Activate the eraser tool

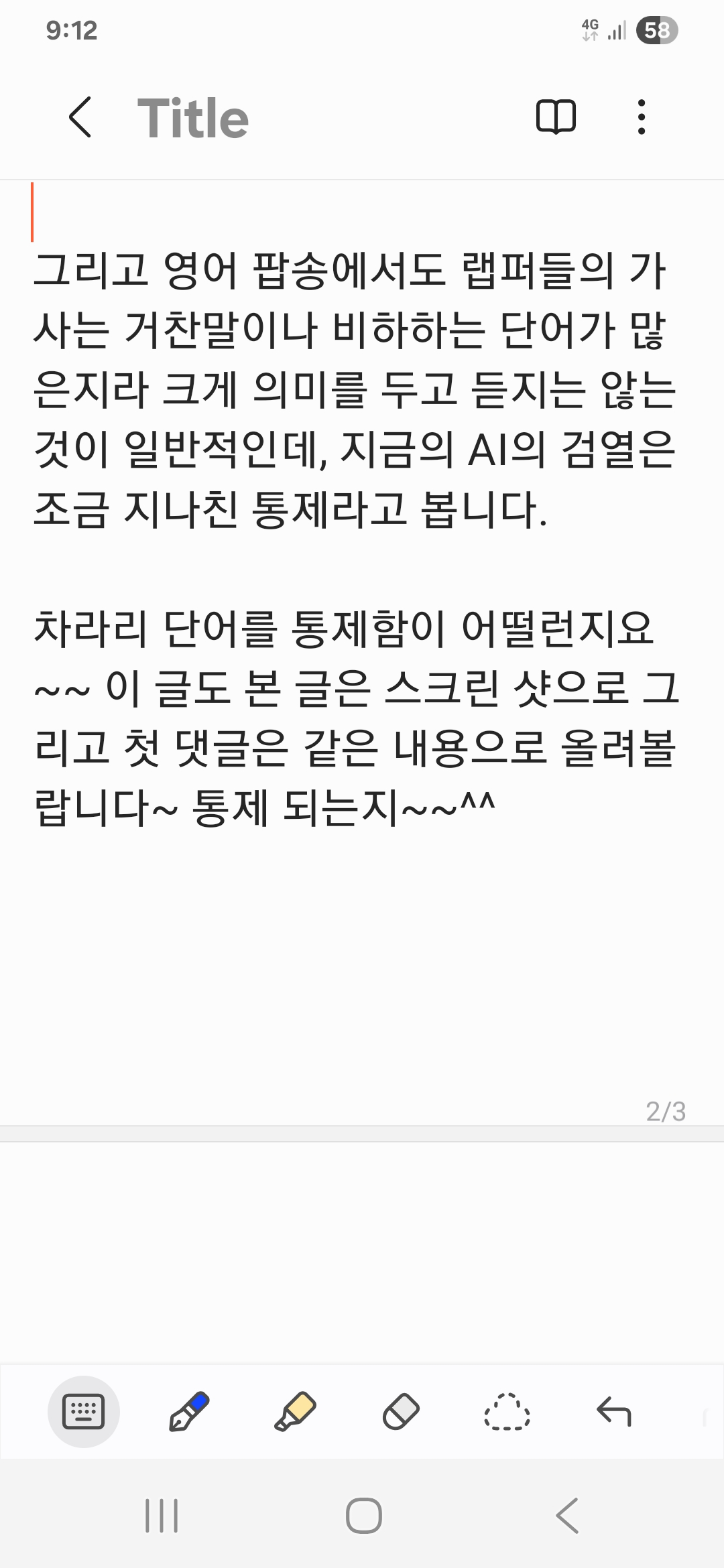click(x=401, y=1411)
